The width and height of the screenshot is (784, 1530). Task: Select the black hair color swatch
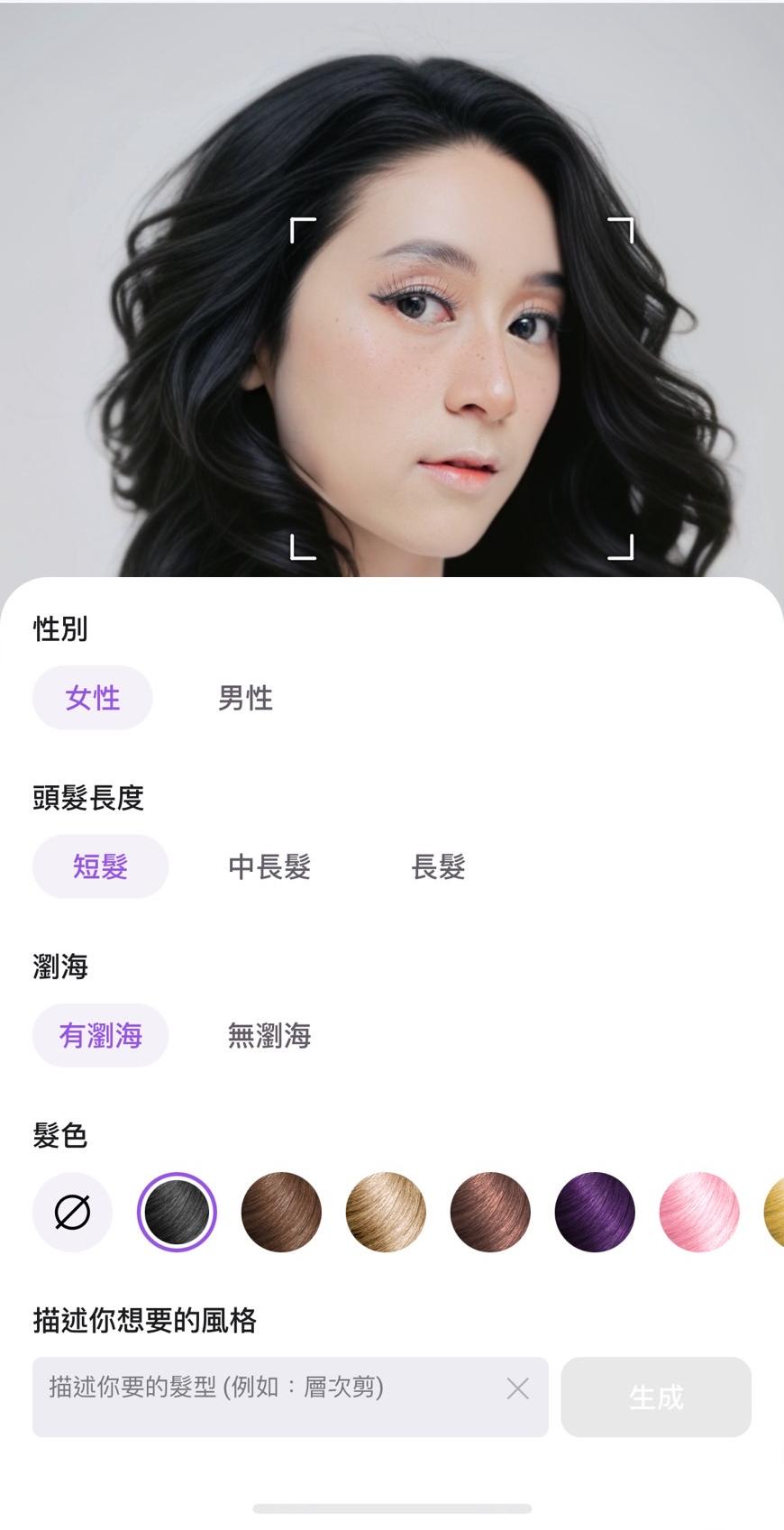[x=177, y=1212]
